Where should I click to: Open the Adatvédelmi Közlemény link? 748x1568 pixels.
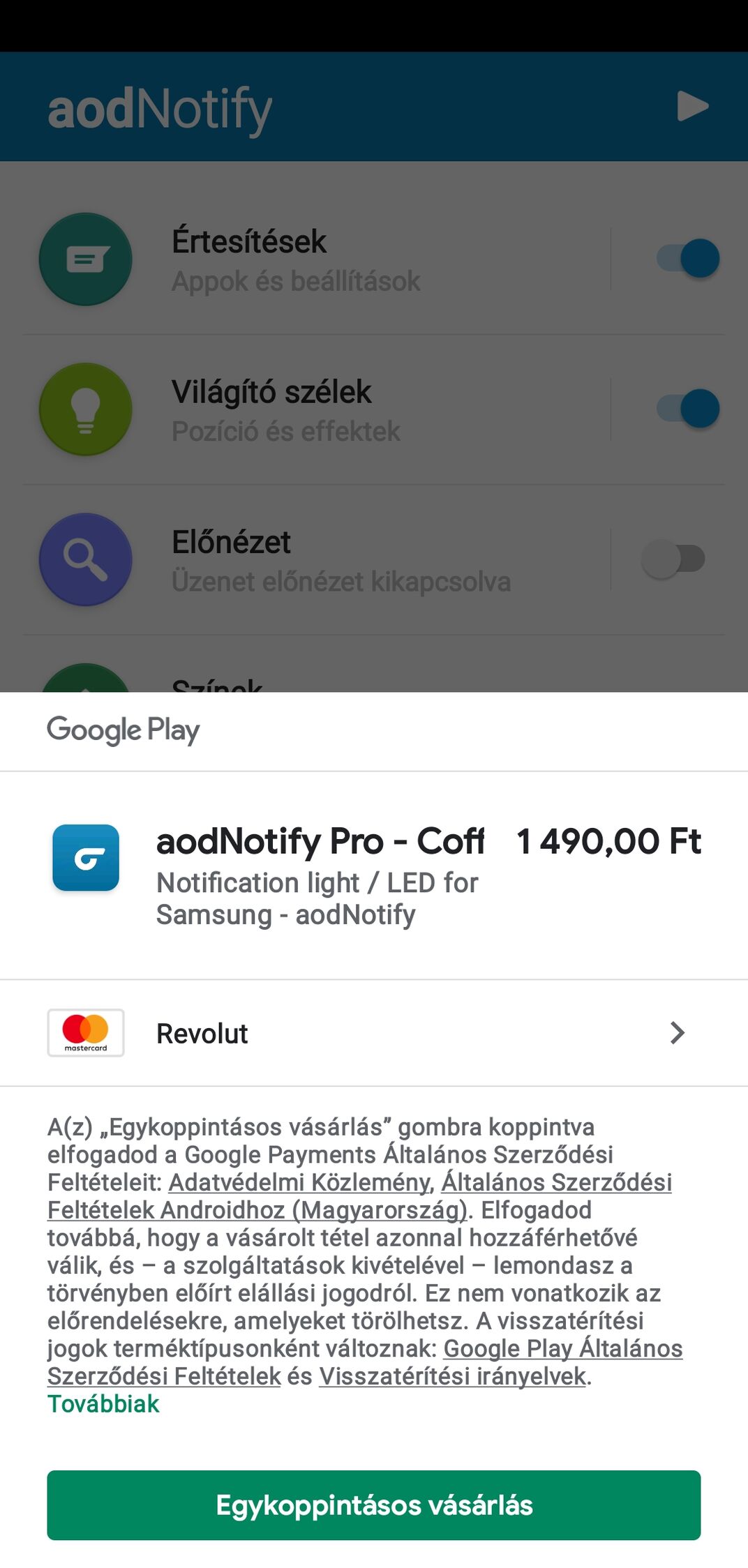pyautogui.click(x=300, y=1182)
